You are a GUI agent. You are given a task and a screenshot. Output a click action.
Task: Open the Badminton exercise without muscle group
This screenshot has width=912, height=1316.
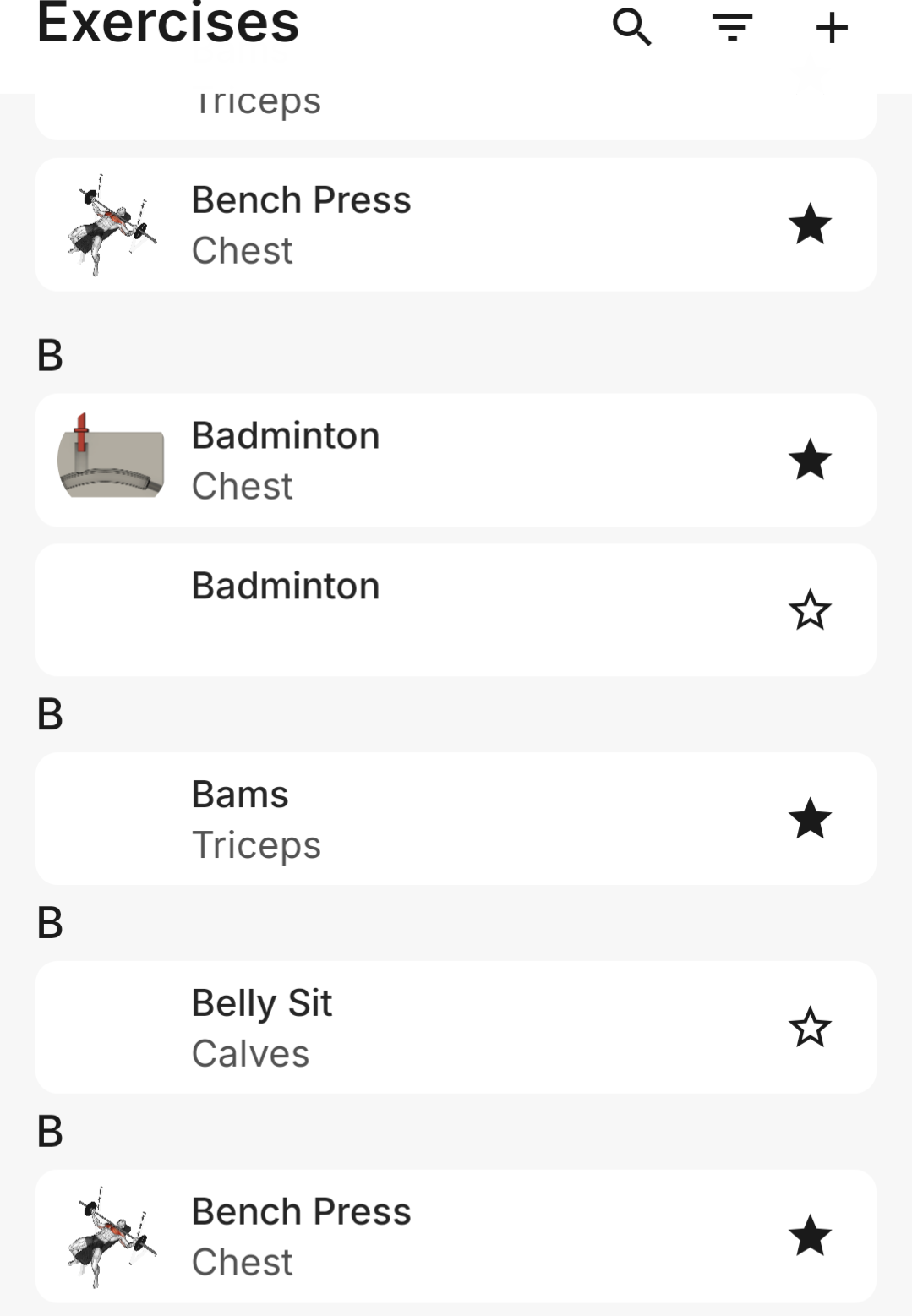(423, 609)
